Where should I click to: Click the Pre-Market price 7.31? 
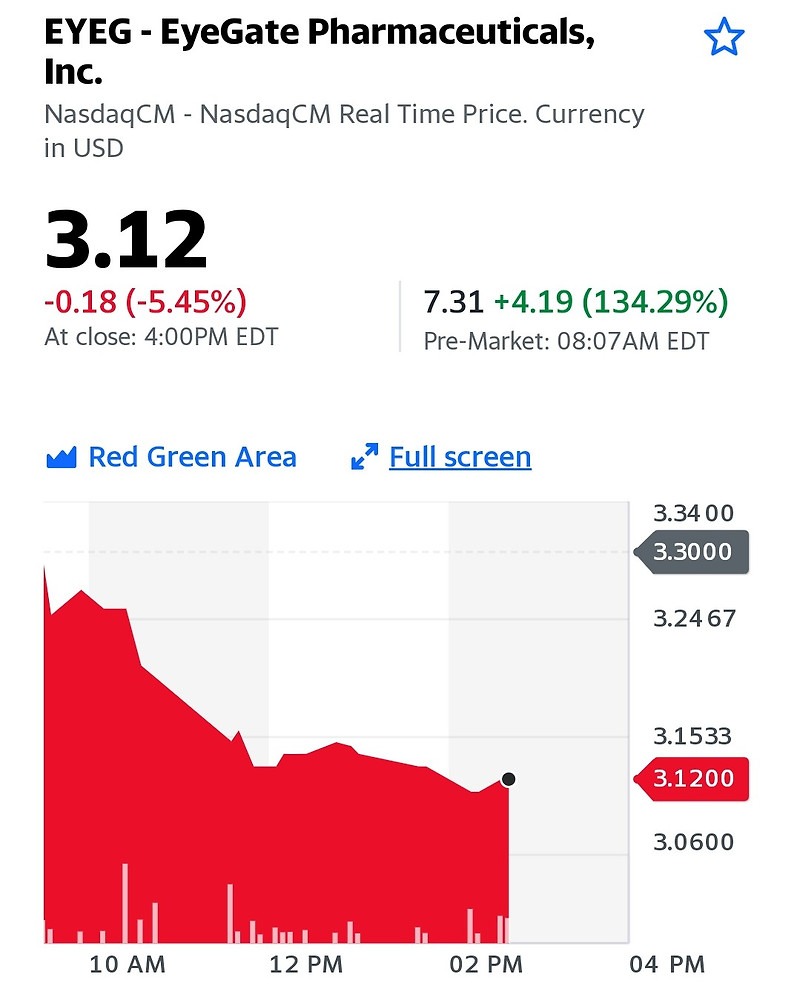pyautogui.click(x=452, y=301)
